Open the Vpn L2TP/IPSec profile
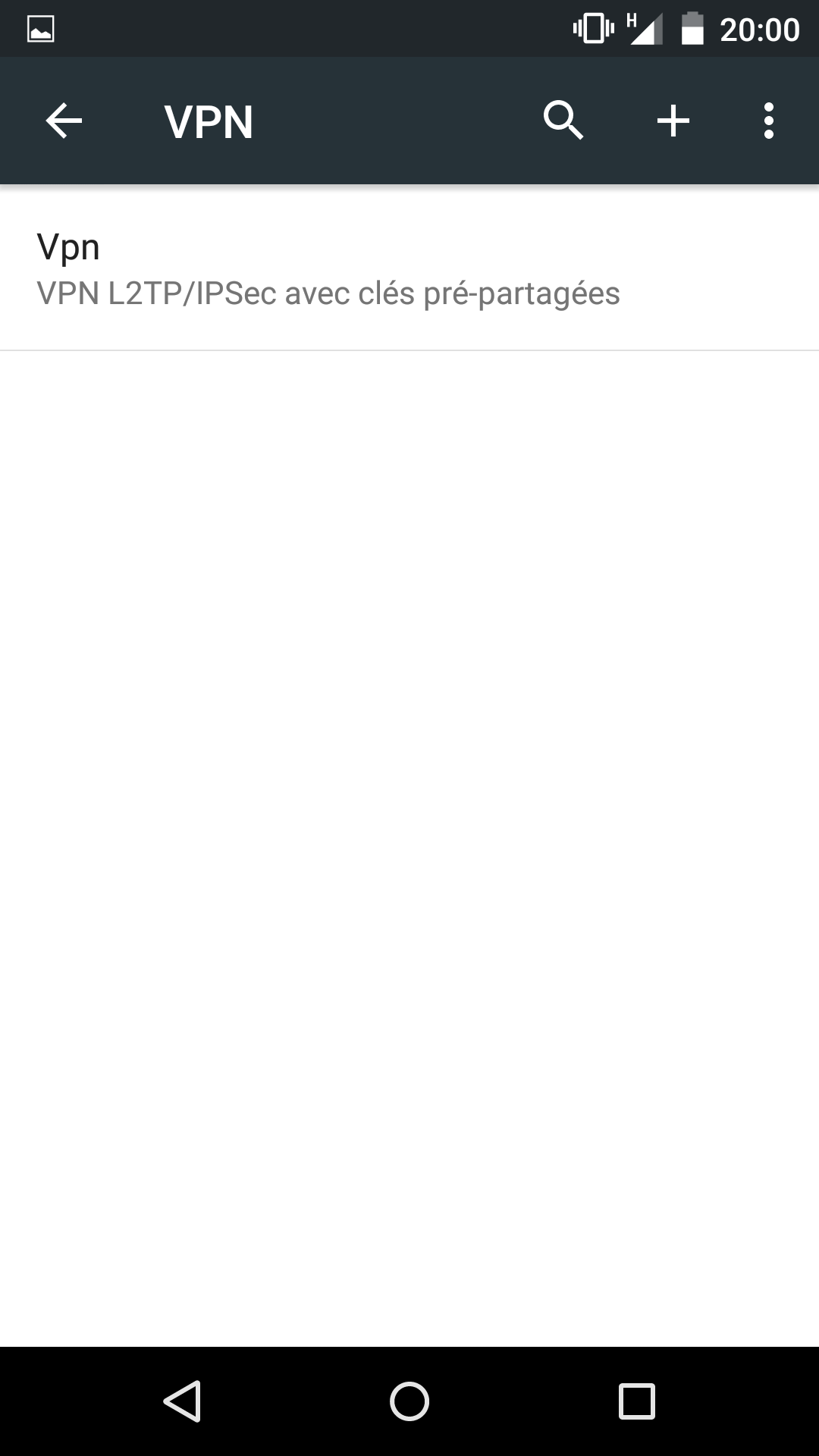The image size is (819, 1456). (x=328, y=269)
